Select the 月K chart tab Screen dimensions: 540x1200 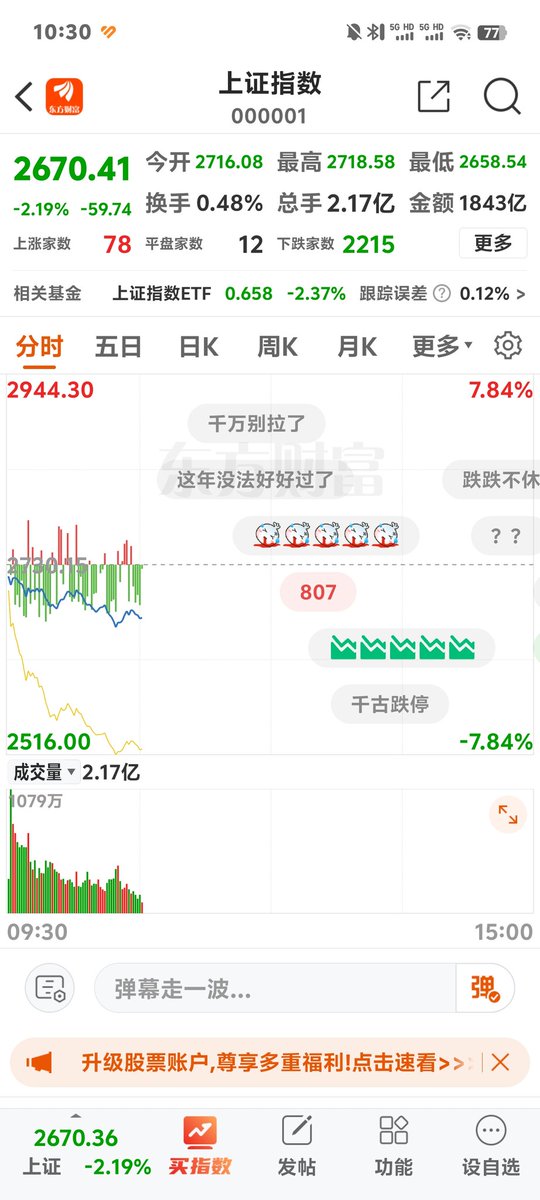click(x=357, y=347)
